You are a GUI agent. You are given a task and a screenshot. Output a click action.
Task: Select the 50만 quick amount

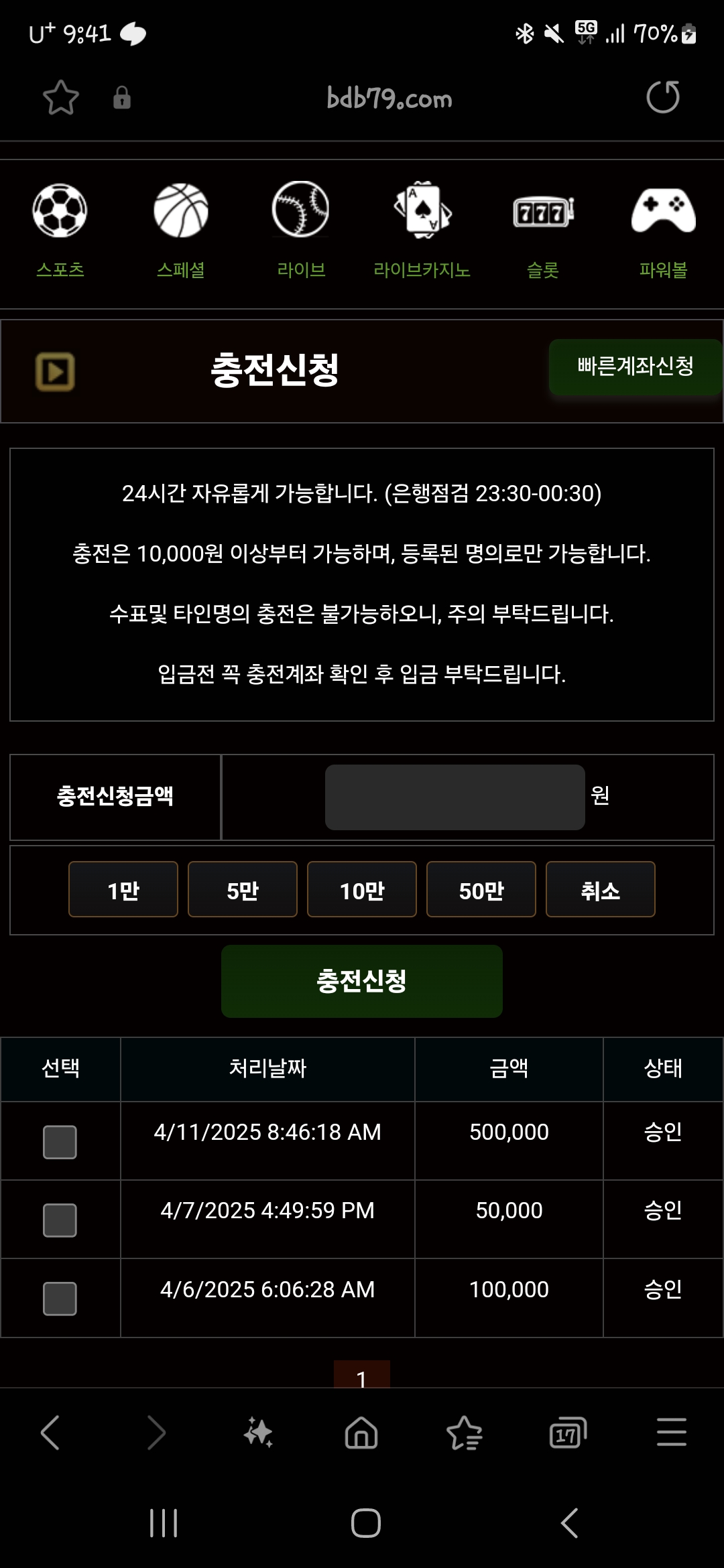coord(481,889)
